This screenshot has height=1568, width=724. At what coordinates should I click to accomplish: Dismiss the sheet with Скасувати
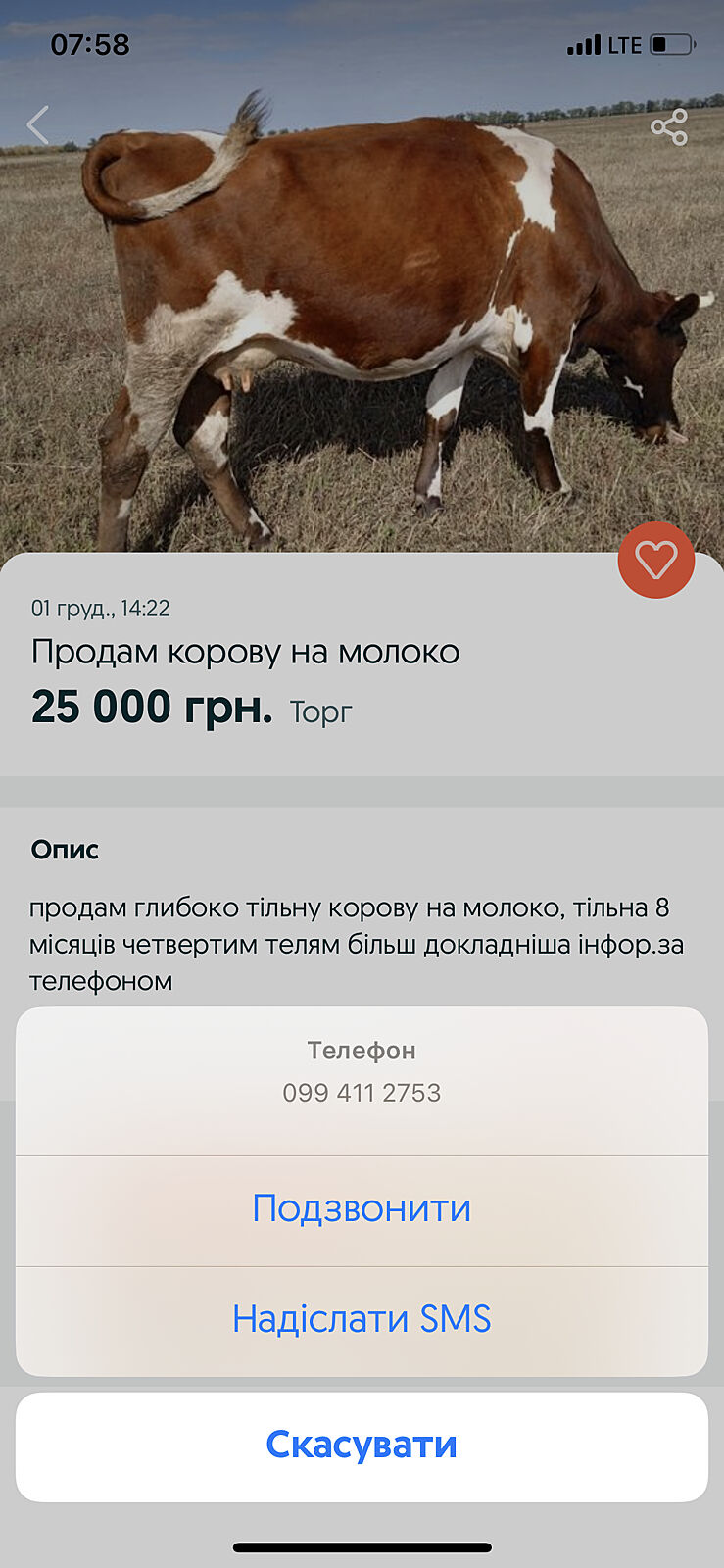point(362,1445)
